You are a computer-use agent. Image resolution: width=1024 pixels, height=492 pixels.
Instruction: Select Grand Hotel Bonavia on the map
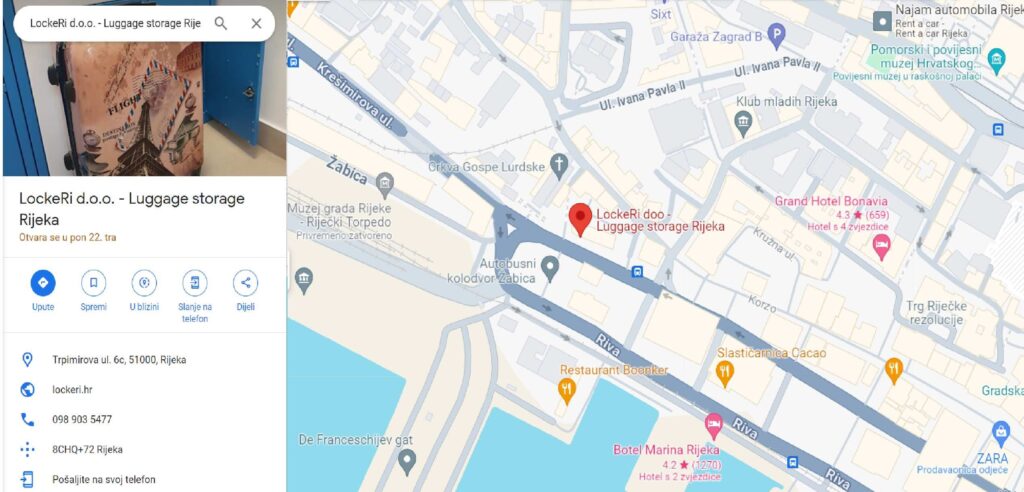(x=881, y=246)
